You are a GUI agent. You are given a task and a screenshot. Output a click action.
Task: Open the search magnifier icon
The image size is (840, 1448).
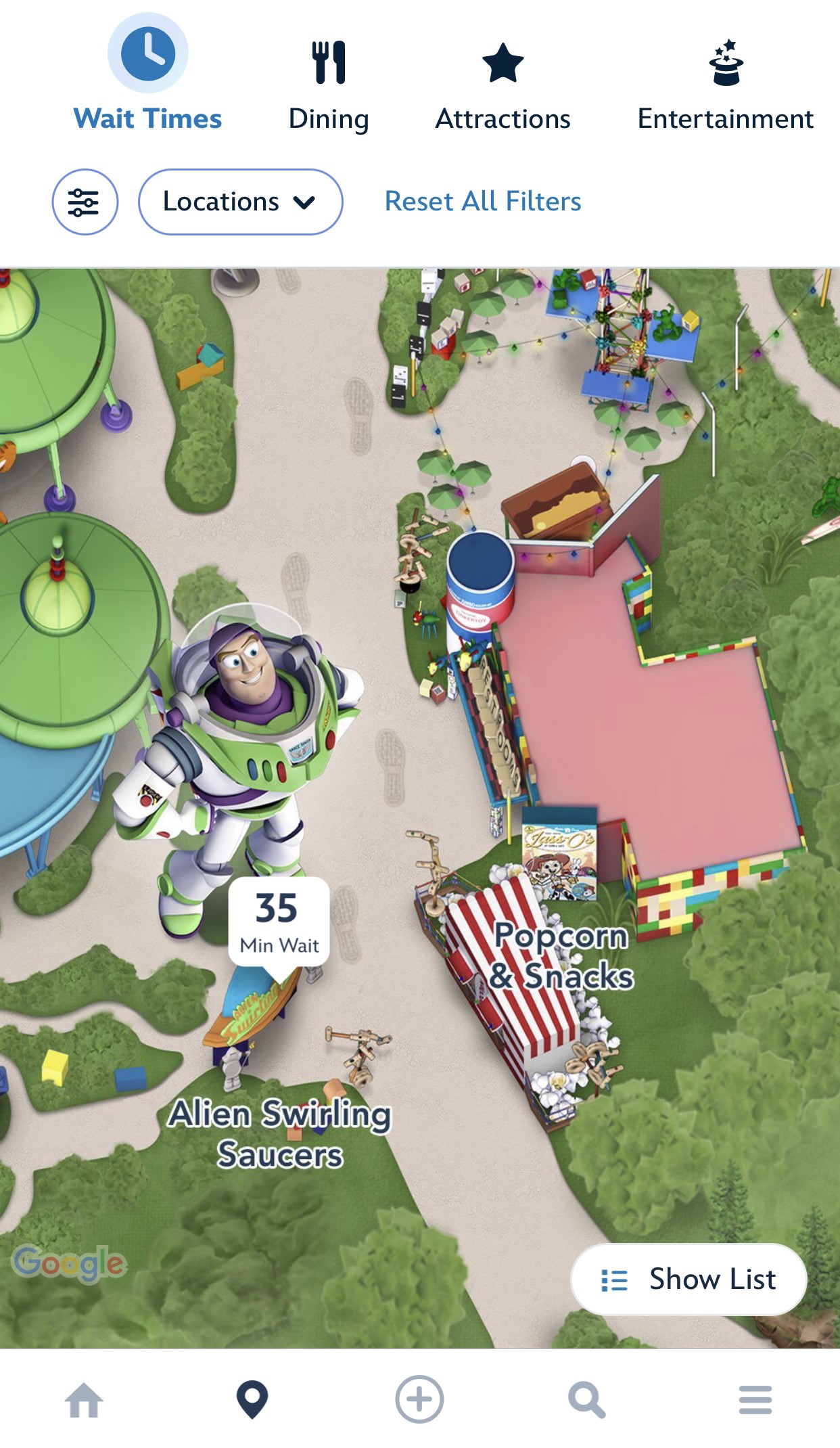point(588,1397)
